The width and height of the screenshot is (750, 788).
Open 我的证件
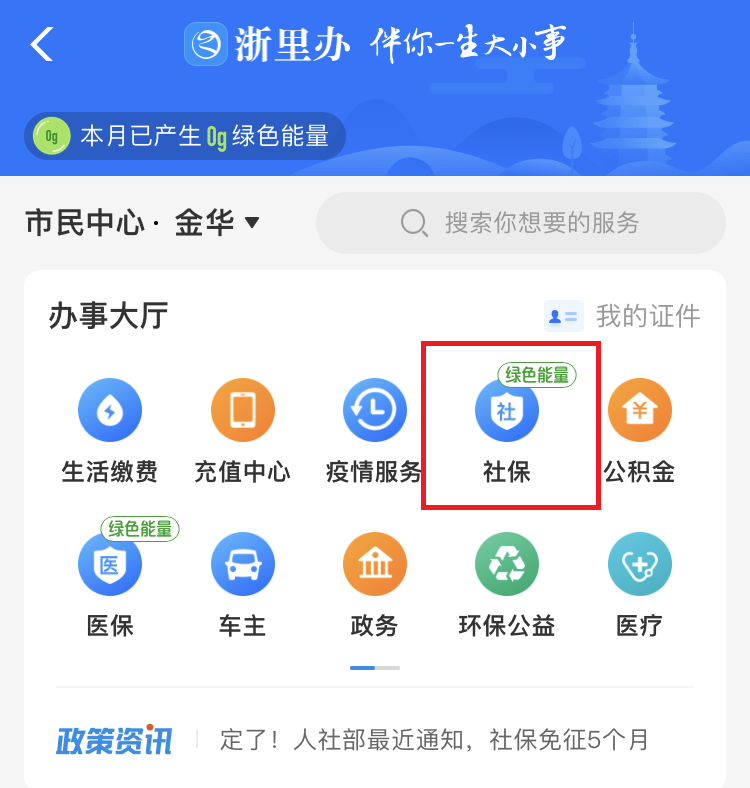(x=622, y=316)
